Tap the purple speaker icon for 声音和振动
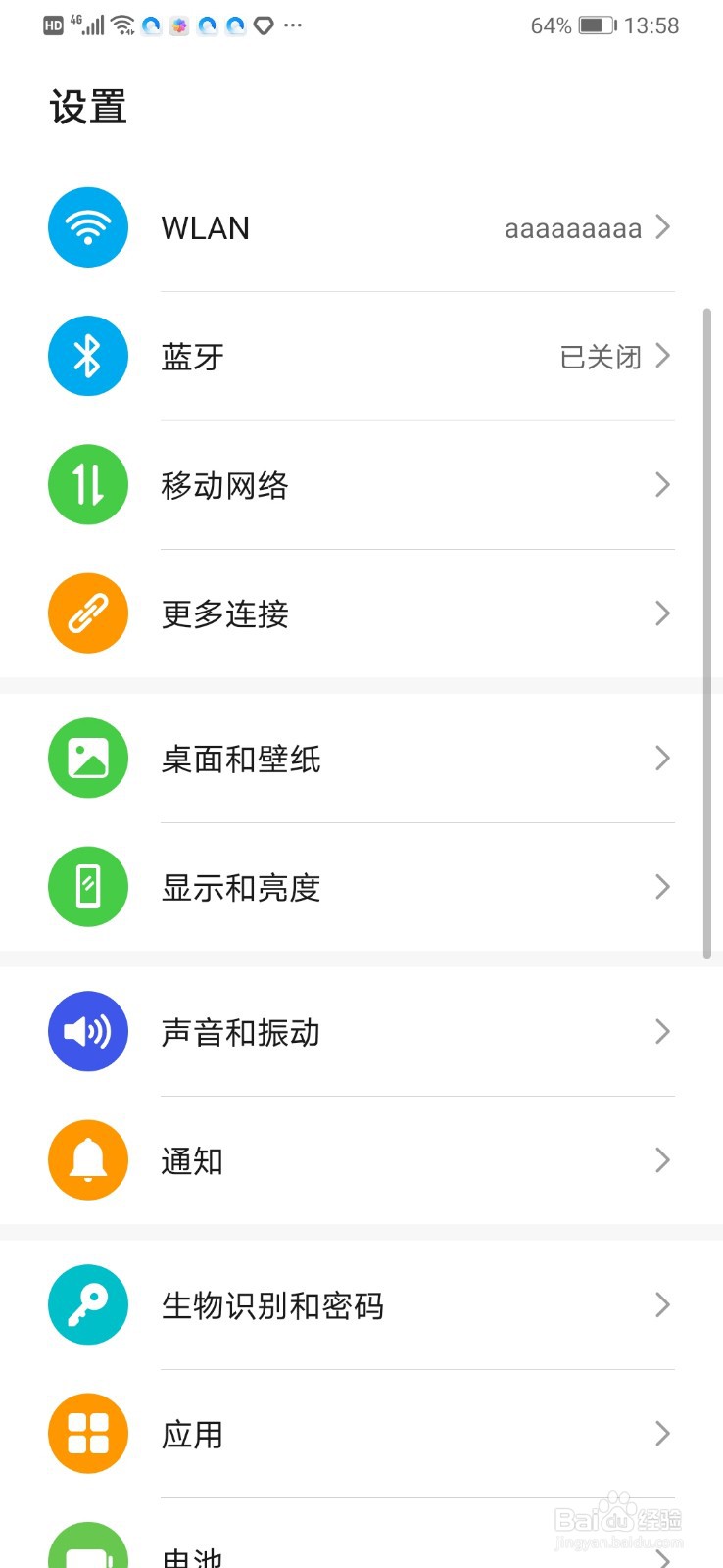The height and width of the screenshot is (1568, 723). point(87,1031)
